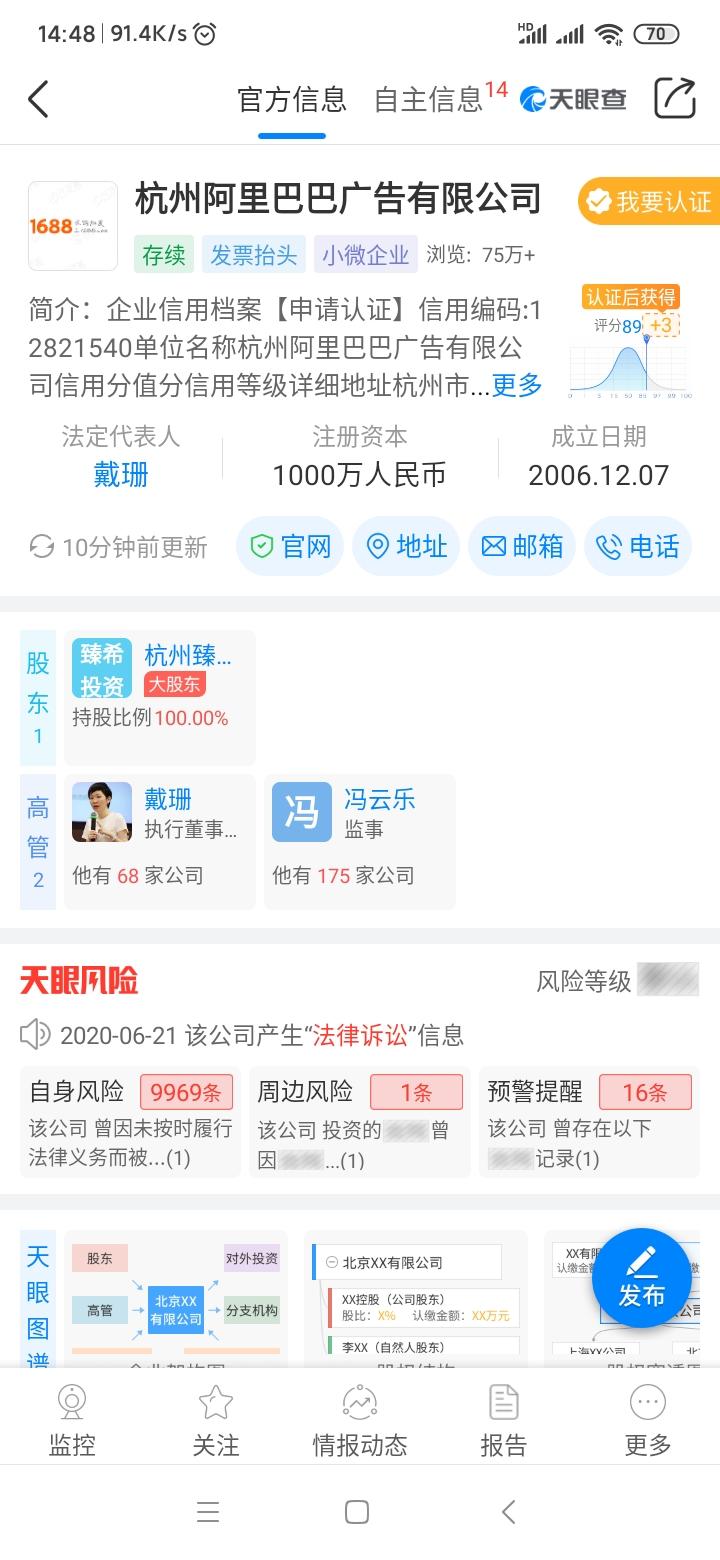720x1560 pixels.
Task: Open the 情报动态 intelligence feed icon
Action: [x=359, y=1415]
